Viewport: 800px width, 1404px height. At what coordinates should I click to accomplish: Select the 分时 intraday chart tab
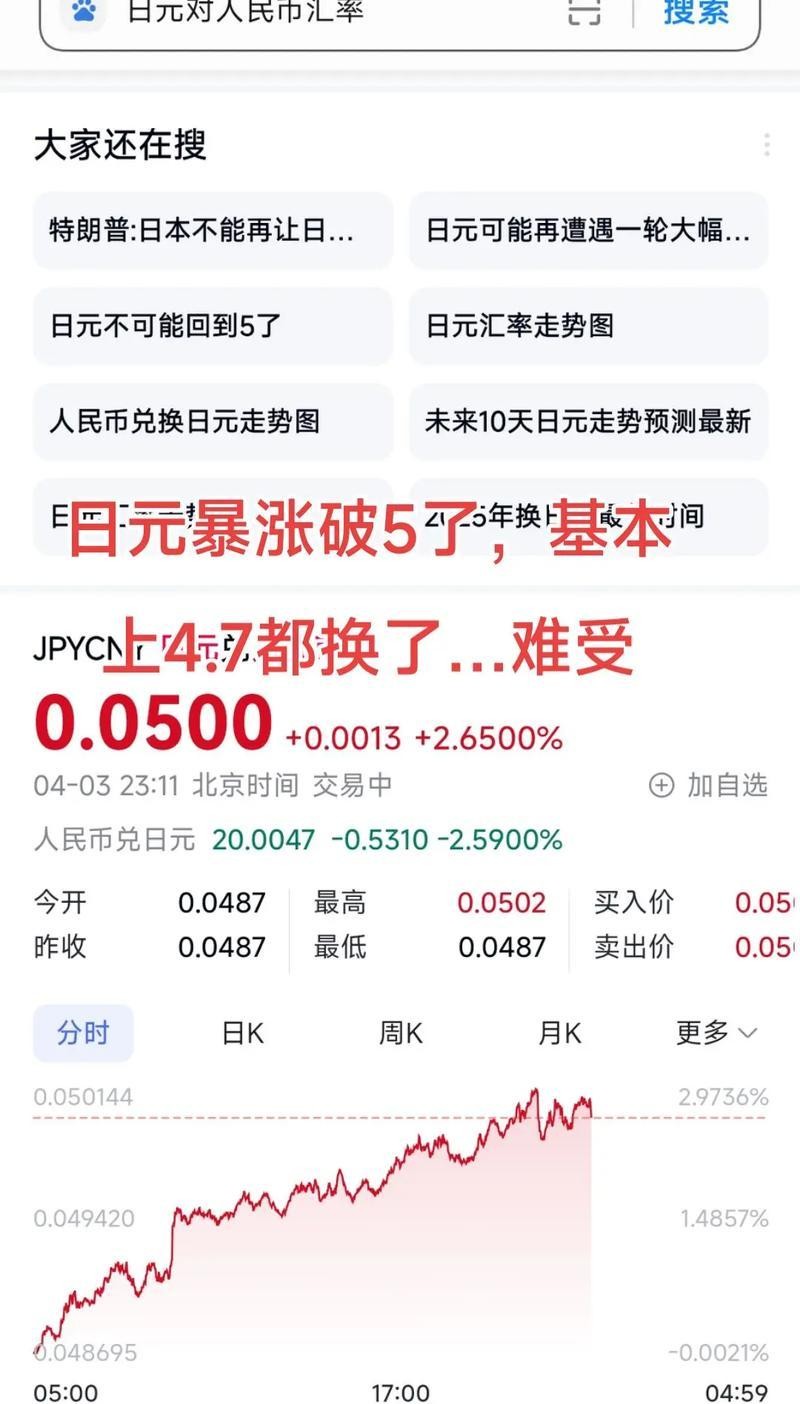pyautogui.click(x=83, y=1034)
